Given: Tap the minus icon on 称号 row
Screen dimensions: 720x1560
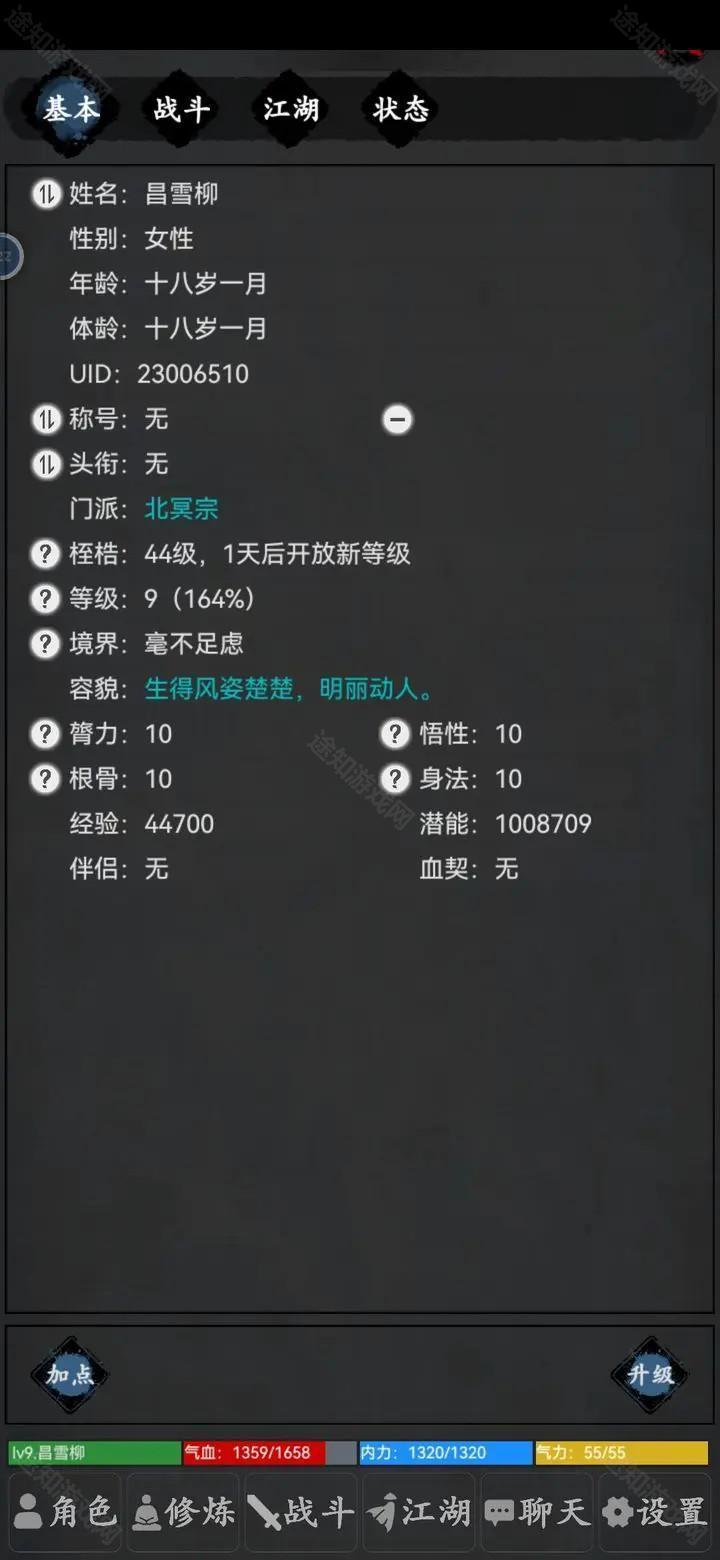Looking at the screenshot, I should 397,419.
